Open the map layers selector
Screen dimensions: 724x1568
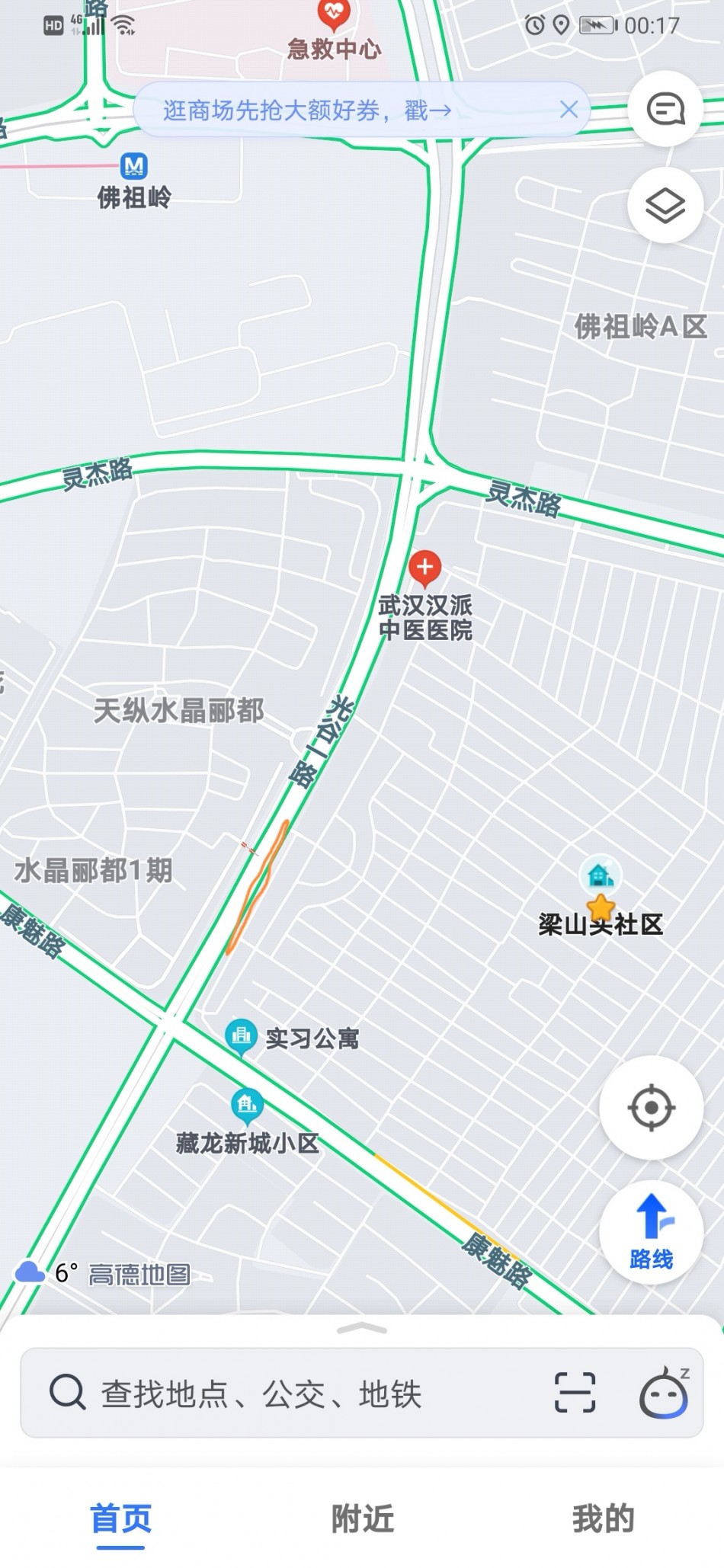click(665, 205)
